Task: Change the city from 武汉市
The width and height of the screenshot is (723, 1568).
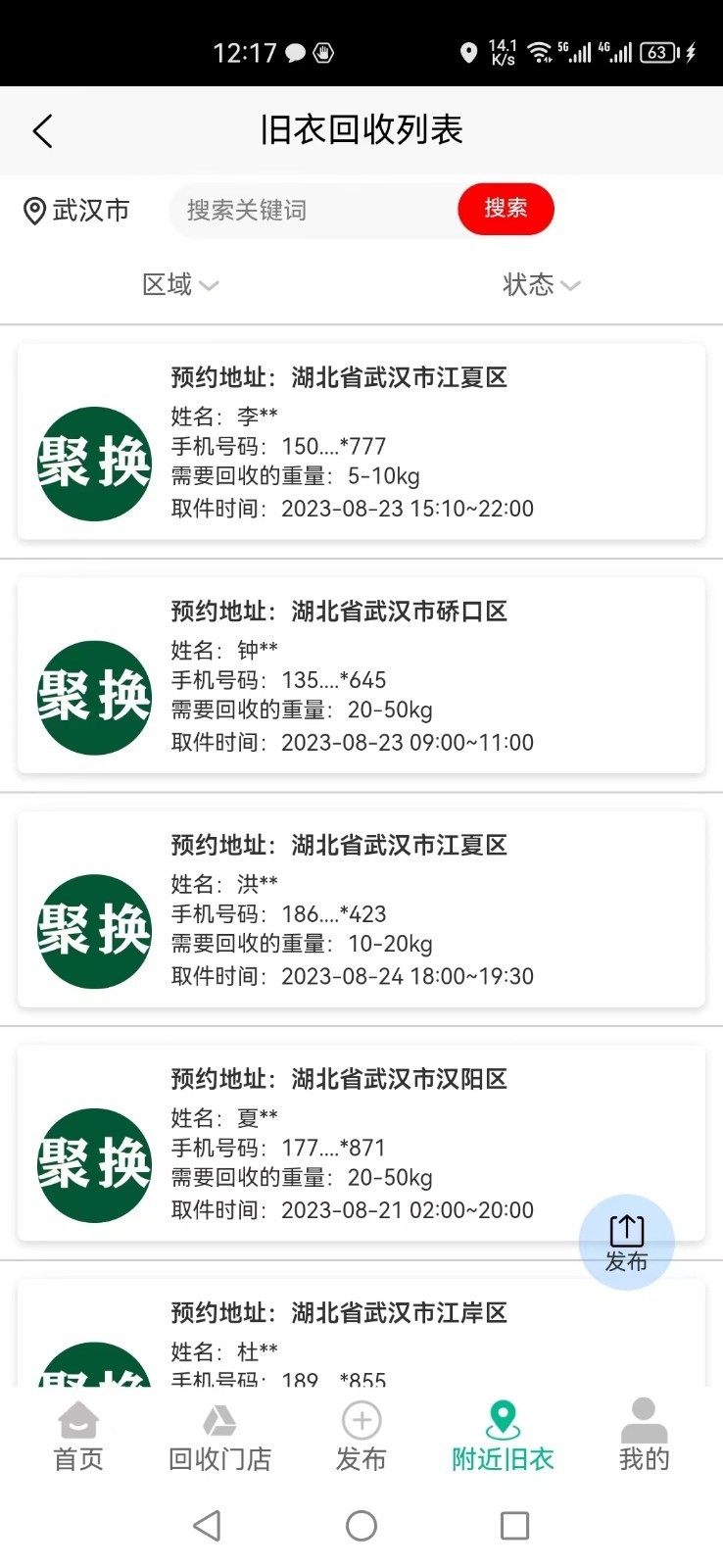Action: point(77,211)
